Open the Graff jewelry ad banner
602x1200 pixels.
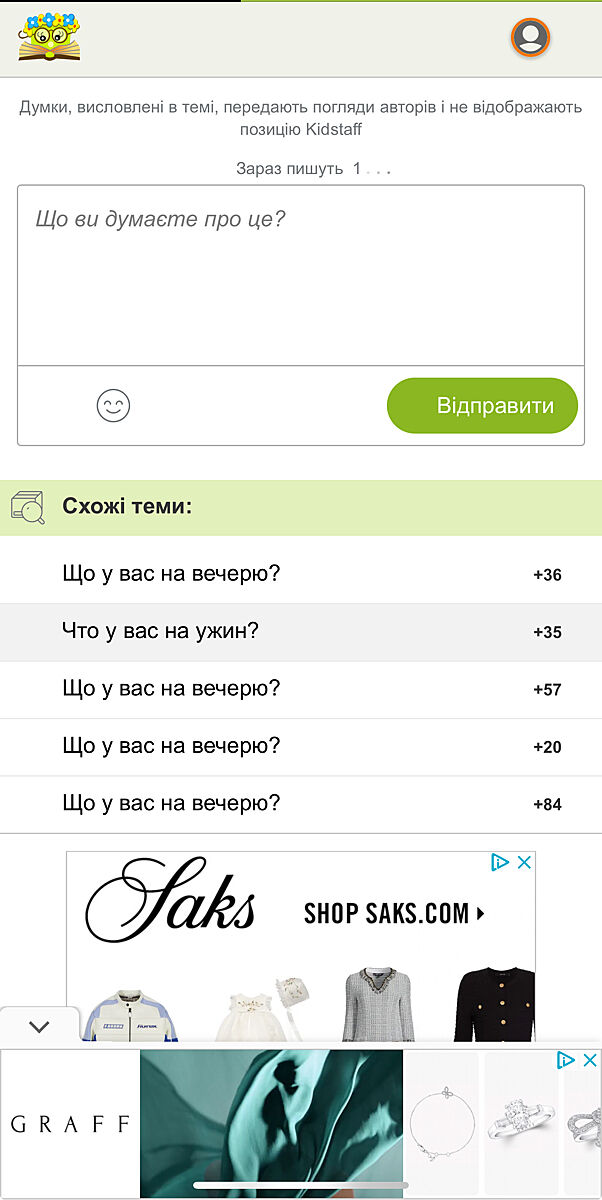tap(270, 1122)
